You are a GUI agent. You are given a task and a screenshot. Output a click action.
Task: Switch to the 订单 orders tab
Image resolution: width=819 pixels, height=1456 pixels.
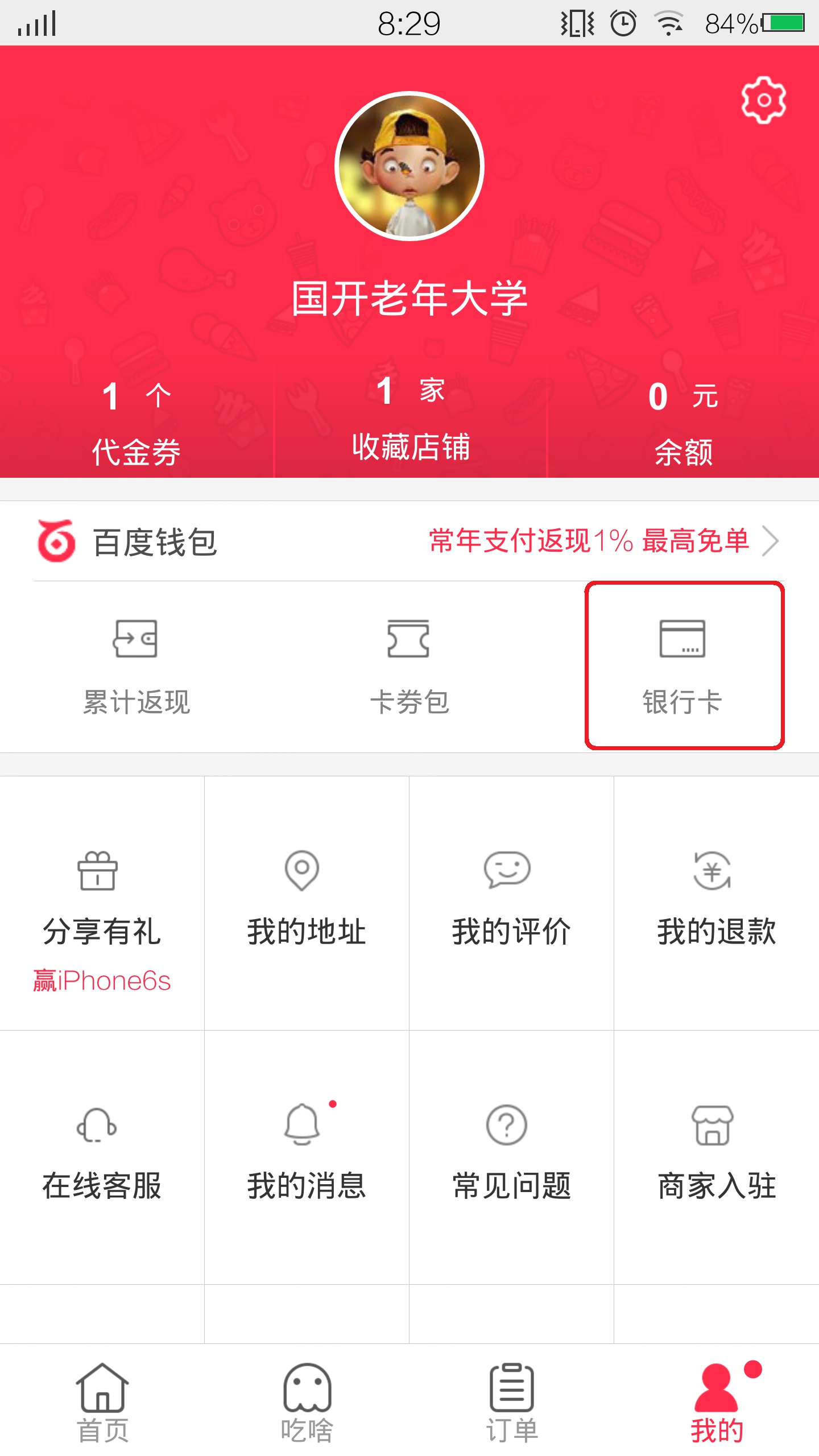coord(512,1402)
